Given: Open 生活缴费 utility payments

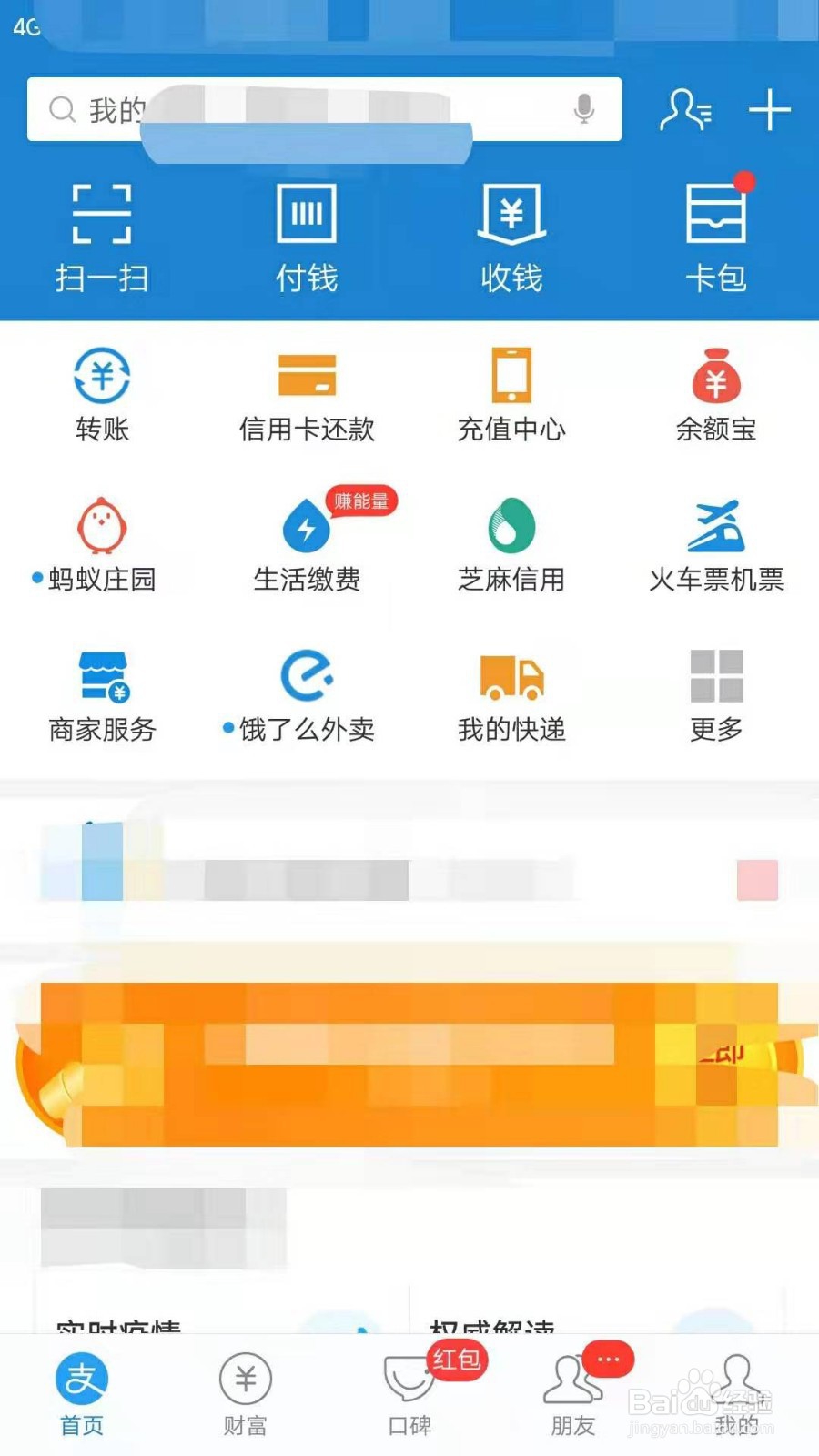Looking at the screenshot, I should tap(307, 541).
